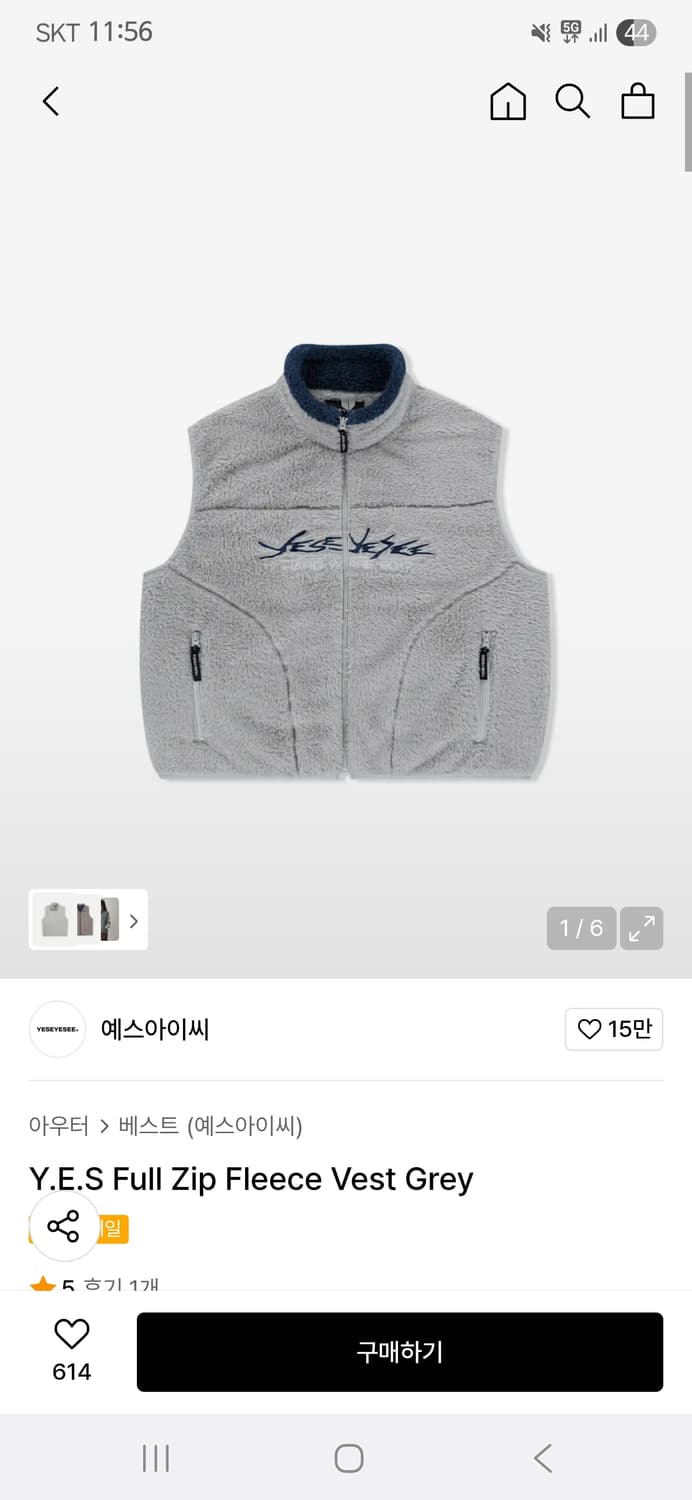This screenshot has width=692, height=1500.
Task: Open the 아우터 category link
Action: 59,1126
